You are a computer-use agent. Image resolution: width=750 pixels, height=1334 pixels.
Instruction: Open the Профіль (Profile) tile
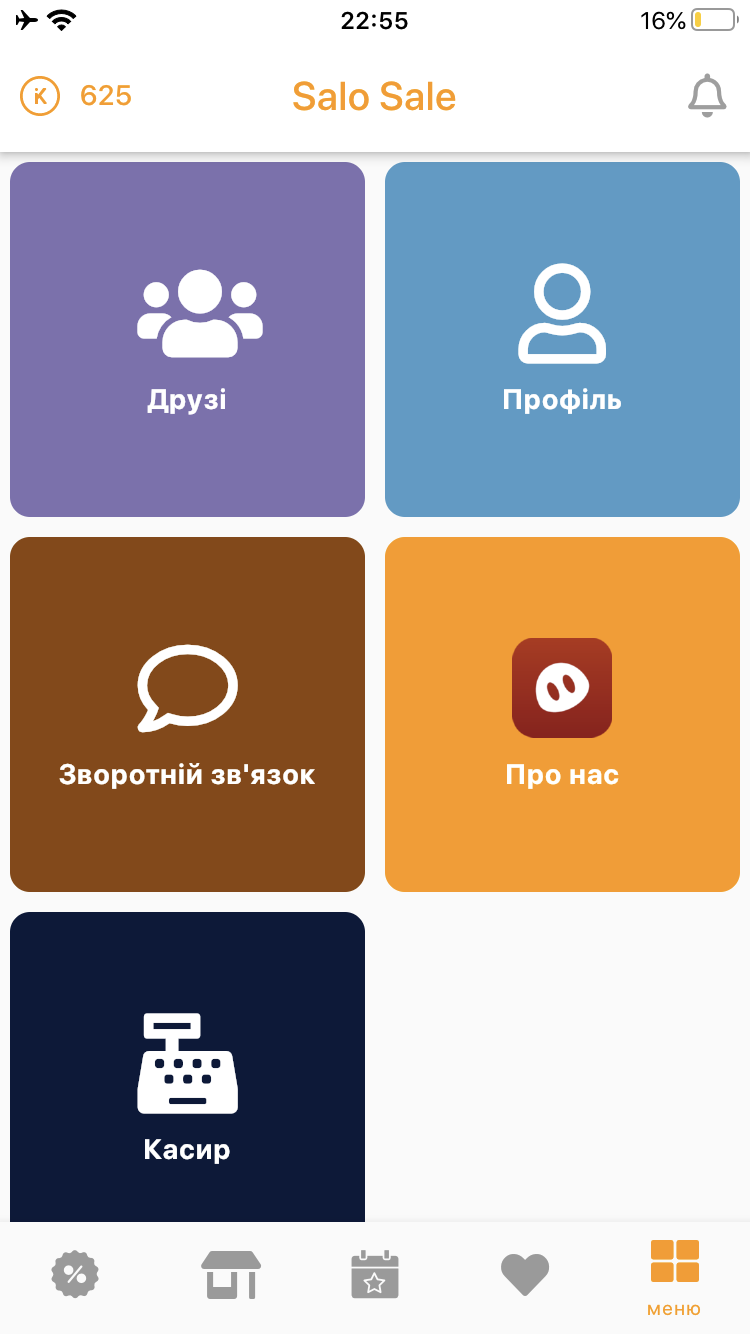562,339
